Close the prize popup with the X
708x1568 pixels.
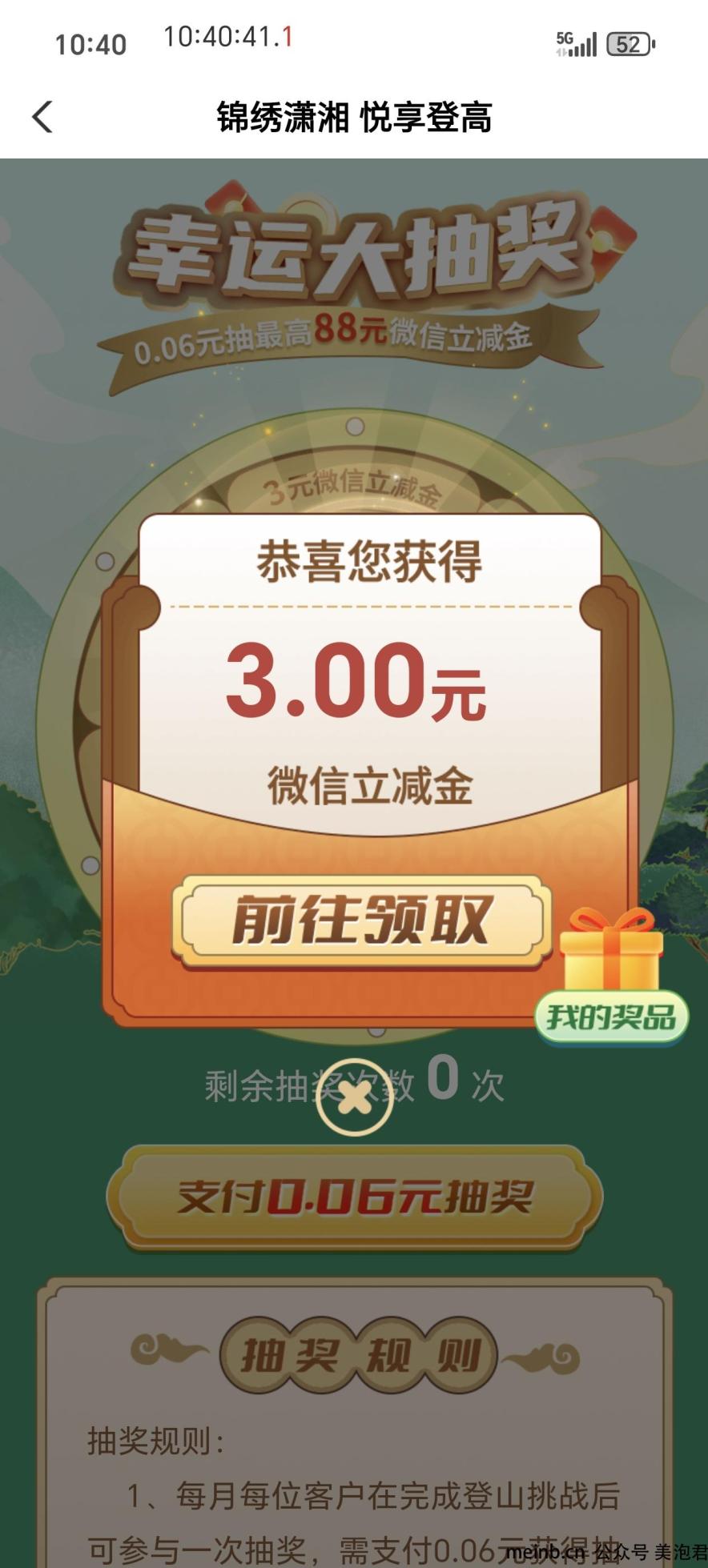point(354,1098)
